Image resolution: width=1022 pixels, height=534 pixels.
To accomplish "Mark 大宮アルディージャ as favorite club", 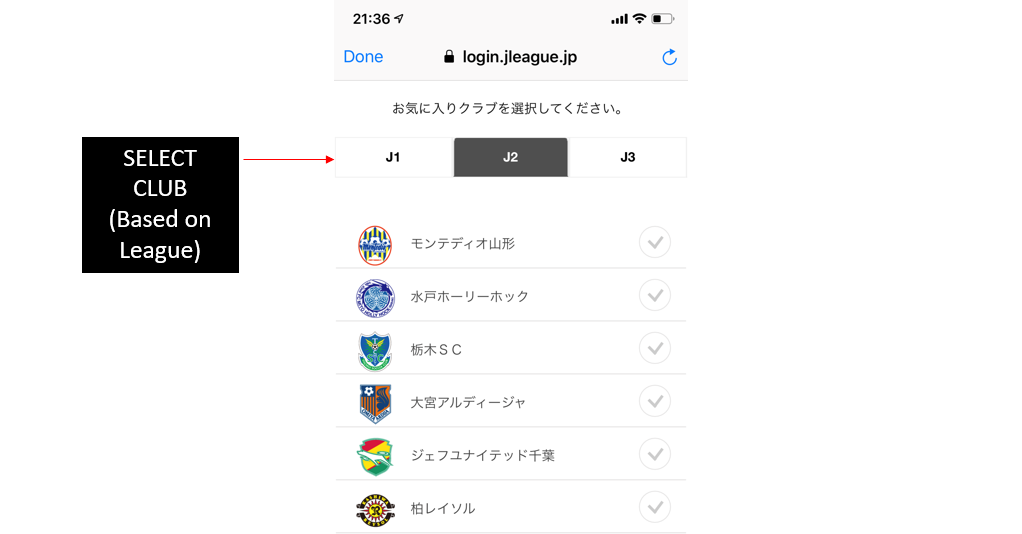I will point(654,401).
